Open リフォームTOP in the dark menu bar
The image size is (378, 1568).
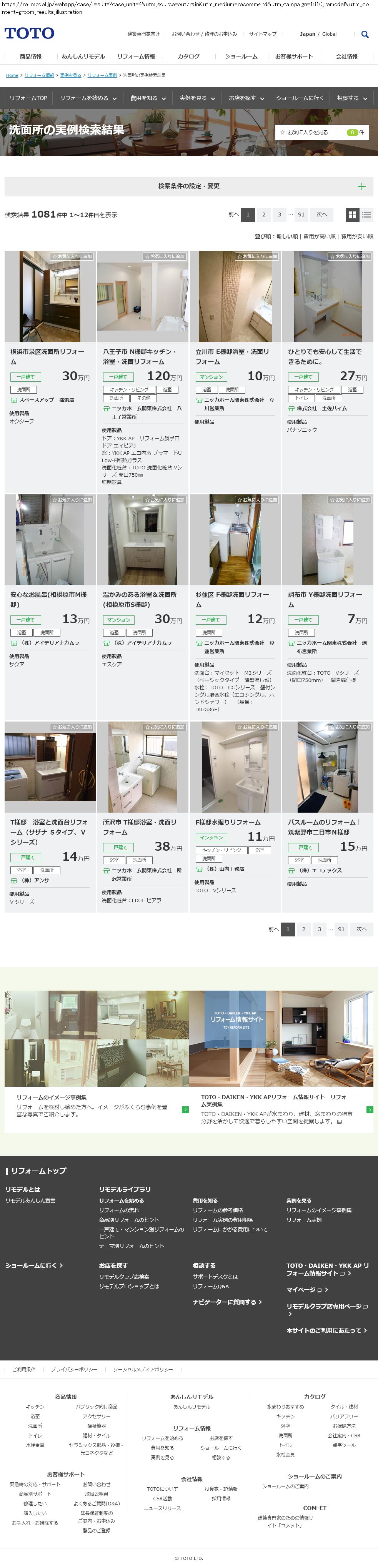(28, 98)
